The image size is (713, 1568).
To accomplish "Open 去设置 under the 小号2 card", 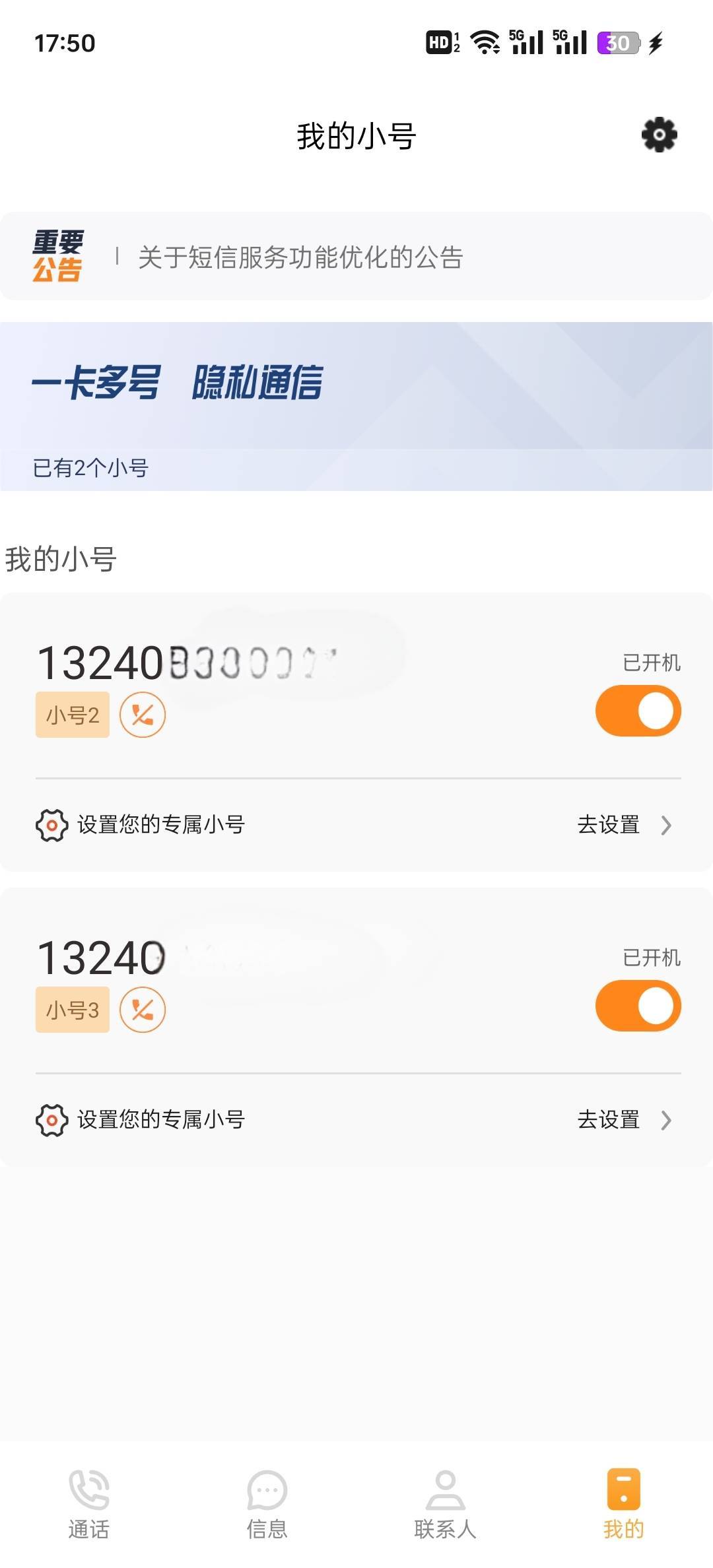I will pyautogui.click(x=624, y=825).
